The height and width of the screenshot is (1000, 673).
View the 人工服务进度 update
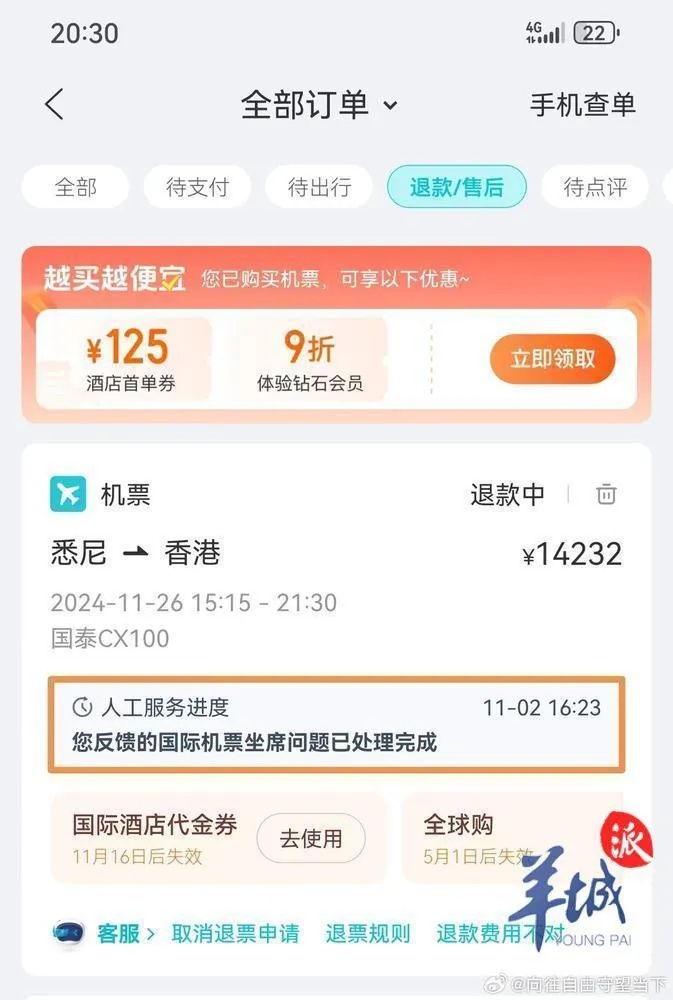336,725
